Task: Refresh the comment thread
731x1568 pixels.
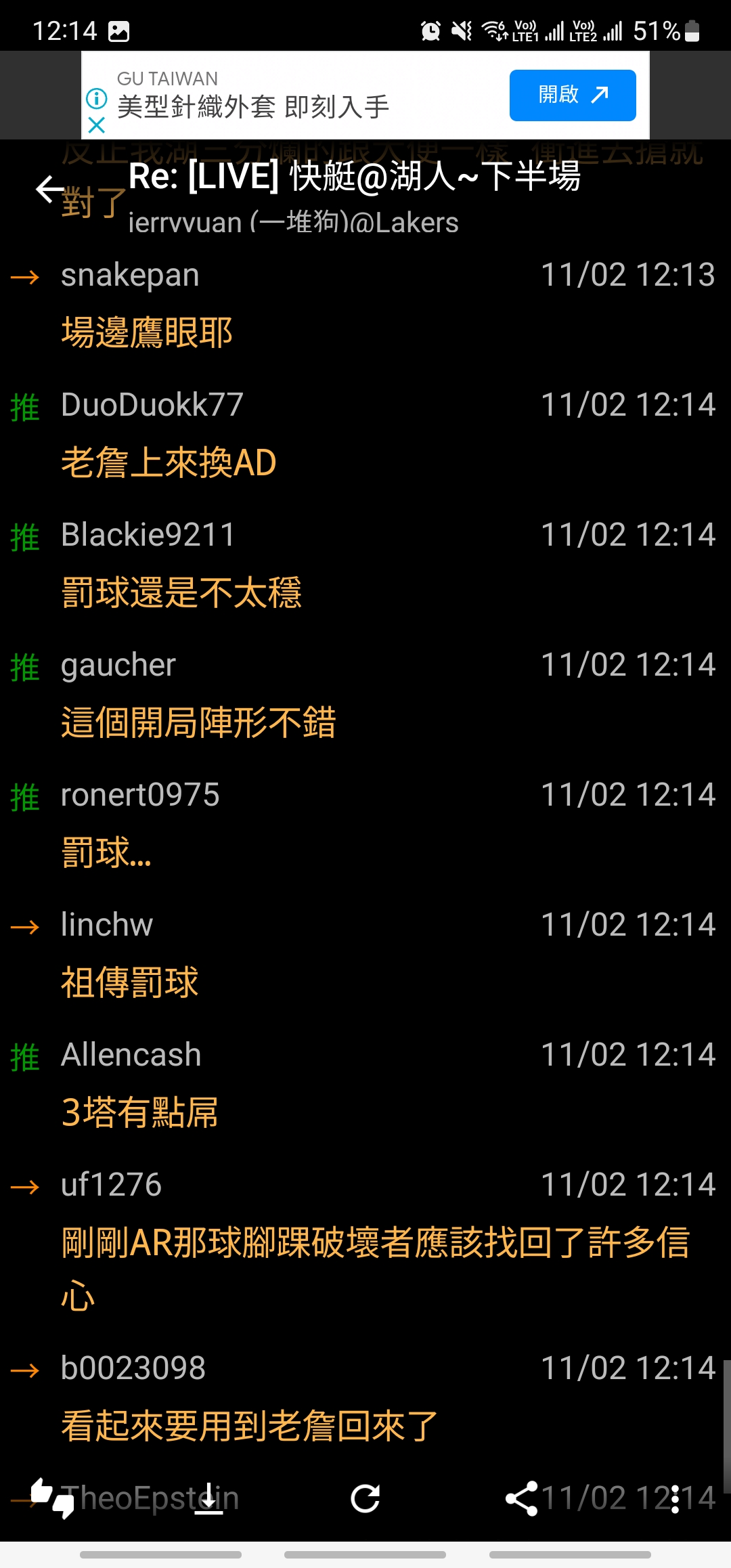Action: pyautogui.click(x=365, y=1498)
